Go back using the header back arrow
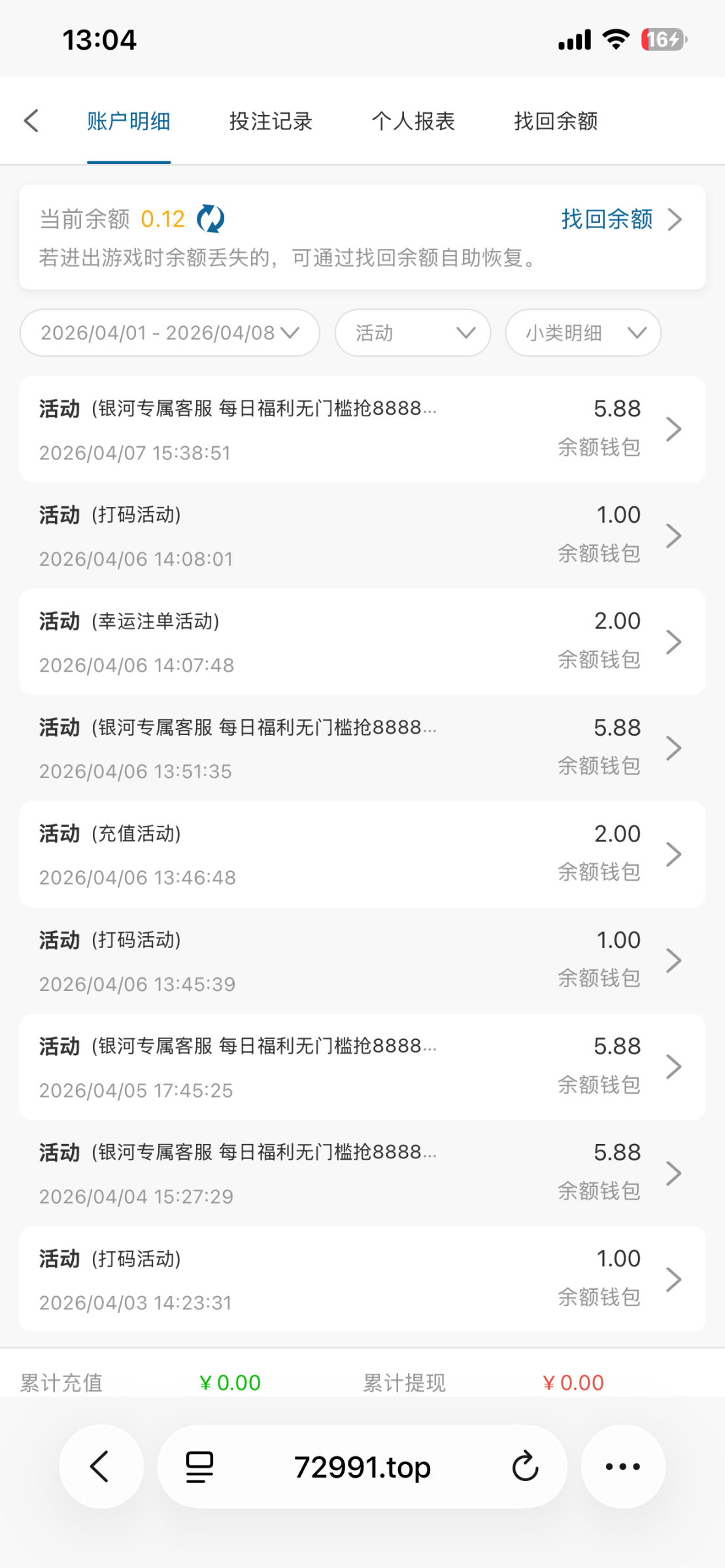 click(x=31, y=121)
